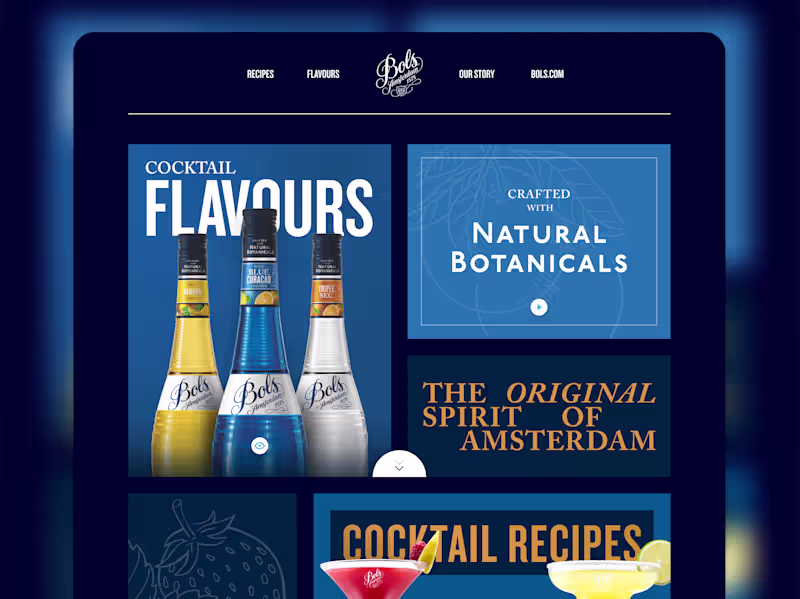
Task: Open the Our Story link
Action: click(x=477, y=74)
